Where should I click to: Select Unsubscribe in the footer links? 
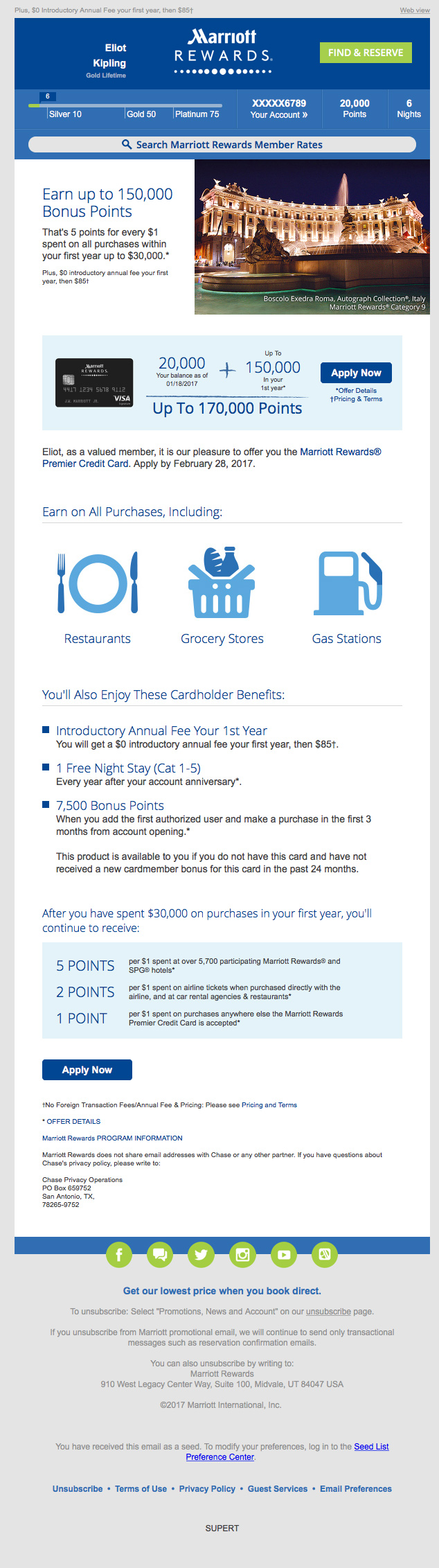pos(78,1489)
